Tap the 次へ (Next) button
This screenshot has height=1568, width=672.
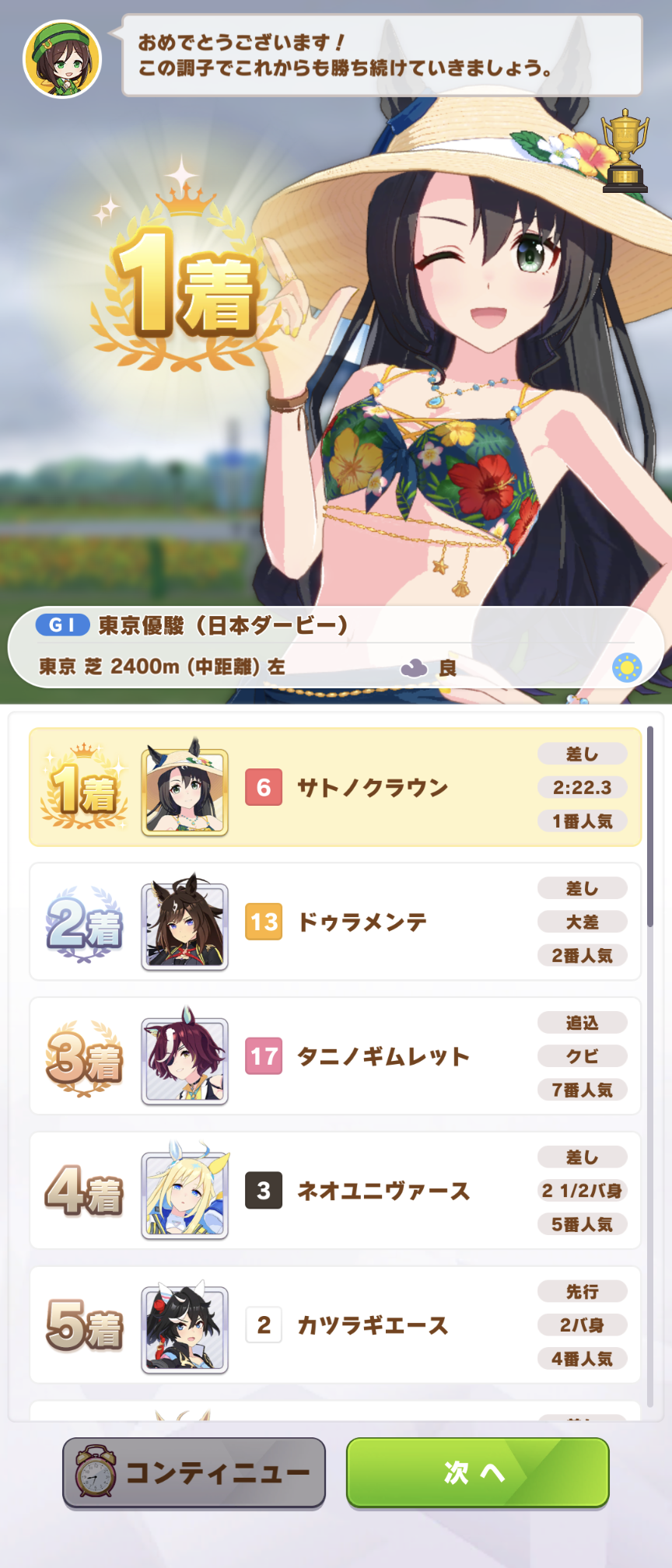coord(477,1472)
